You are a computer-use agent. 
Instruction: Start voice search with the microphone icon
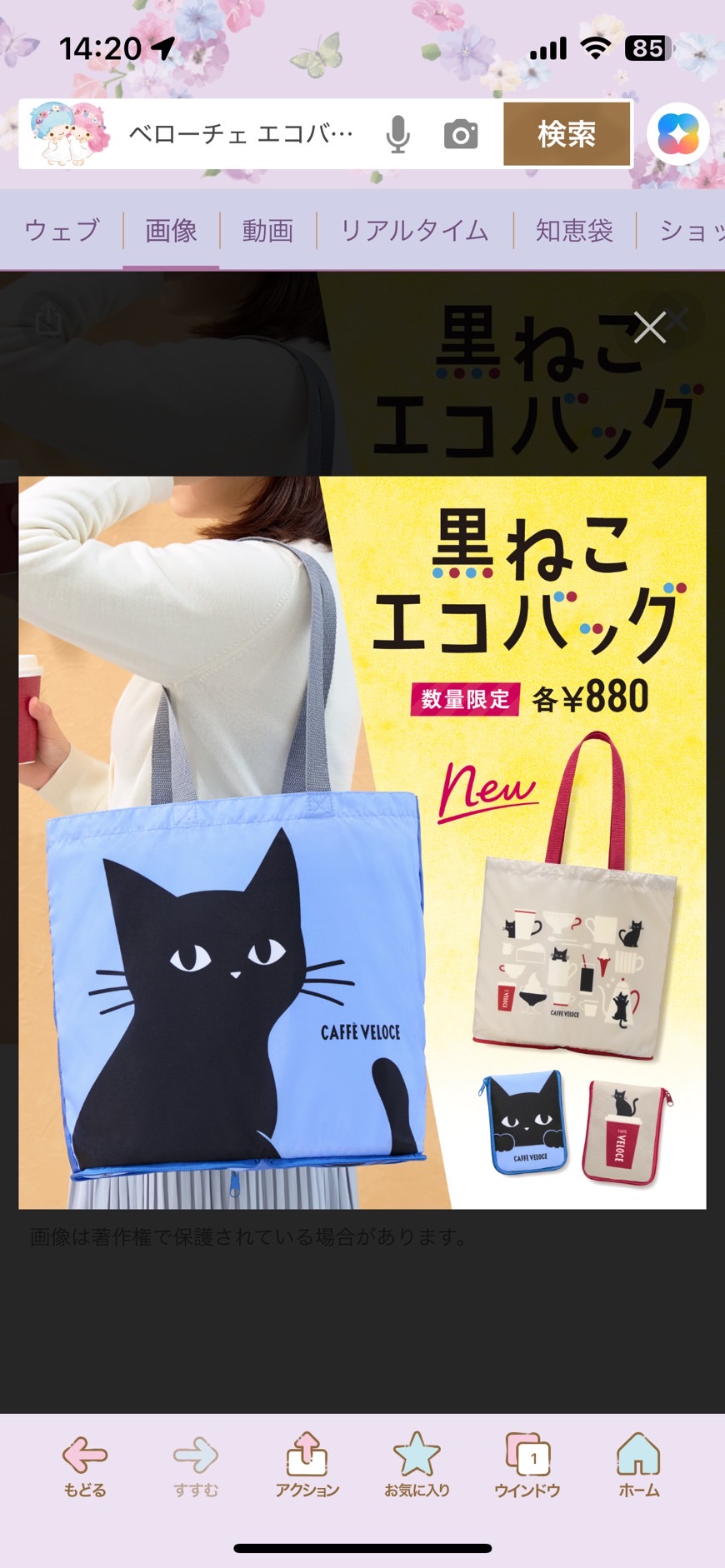tap(397, 134)
